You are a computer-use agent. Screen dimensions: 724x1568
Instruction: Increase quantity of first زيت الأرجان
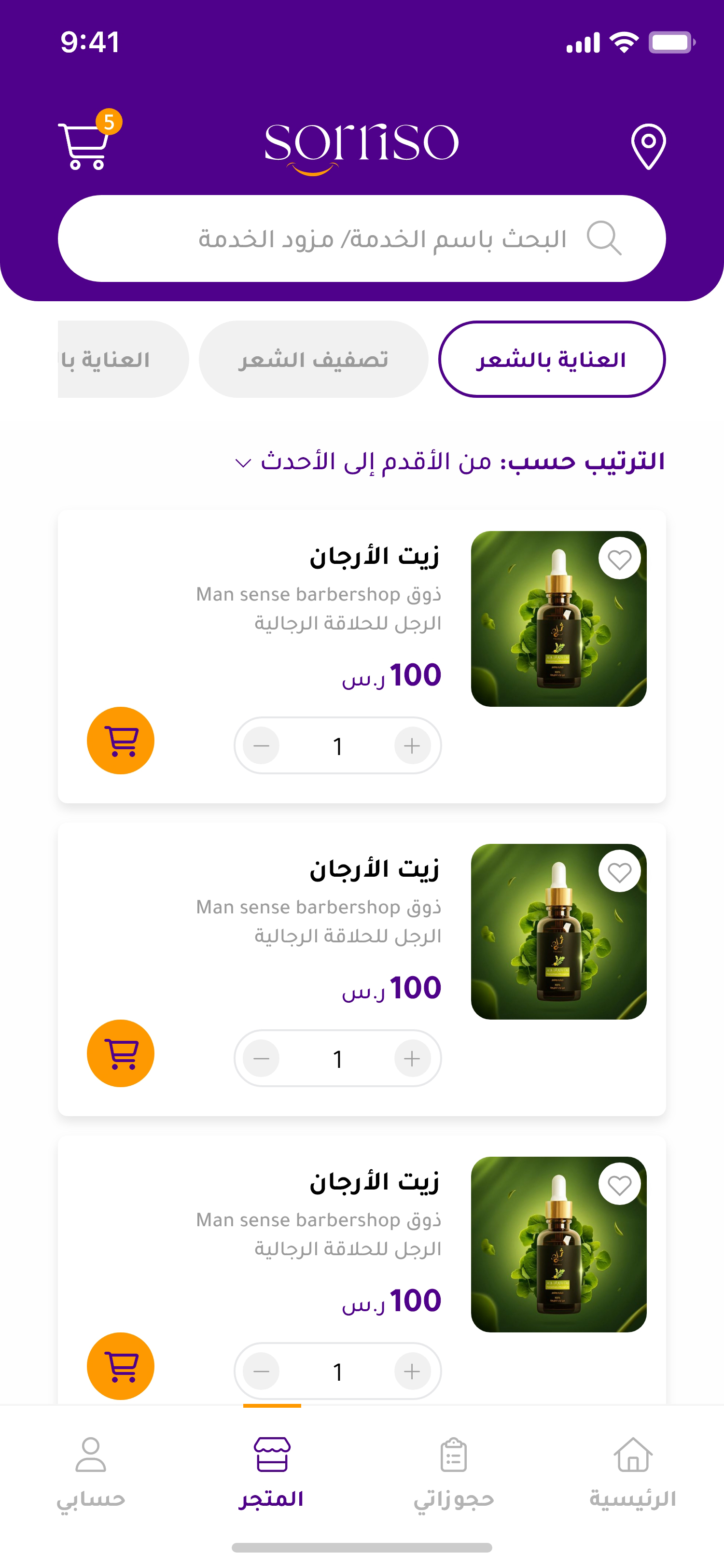(412, 746)
